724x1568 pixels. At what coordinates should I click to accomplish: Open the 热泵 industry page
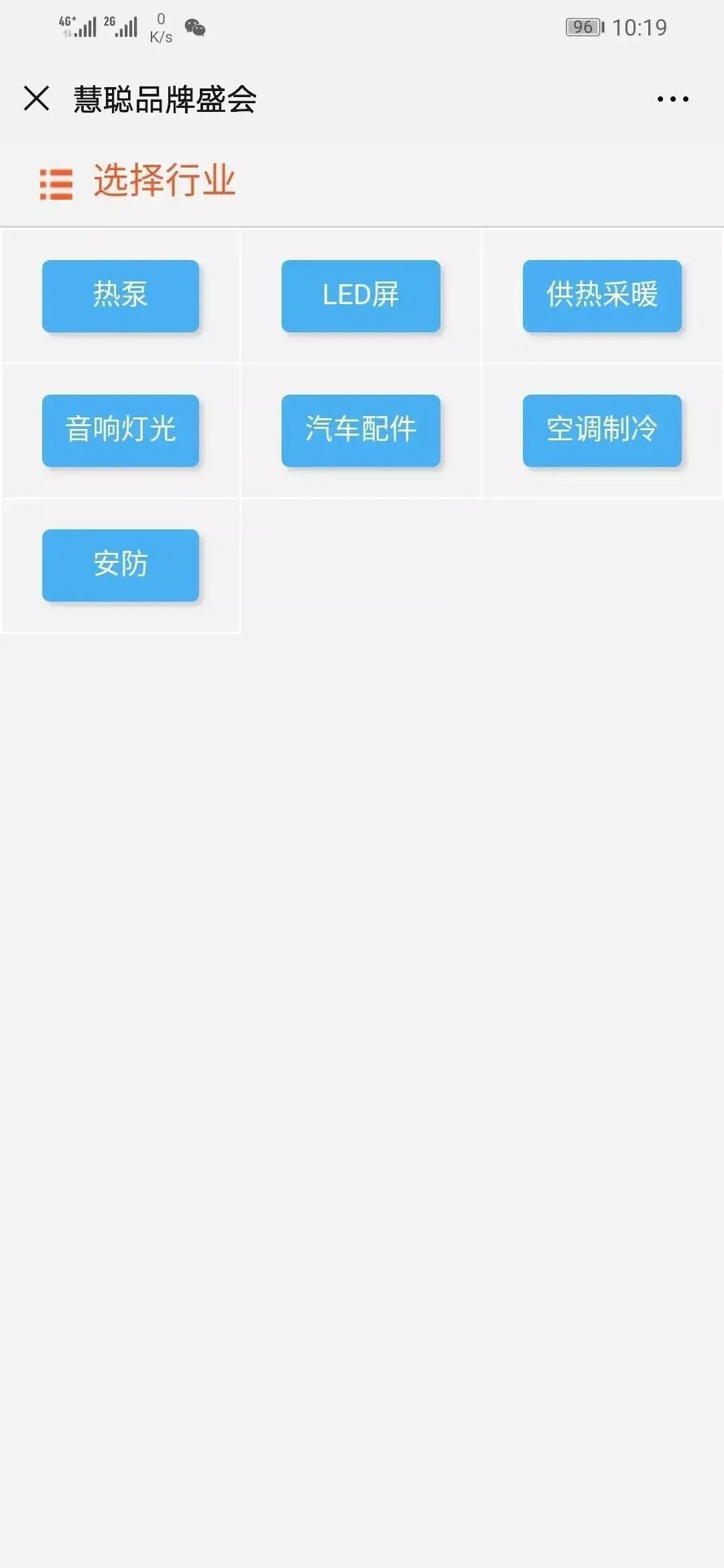(120, 296)
